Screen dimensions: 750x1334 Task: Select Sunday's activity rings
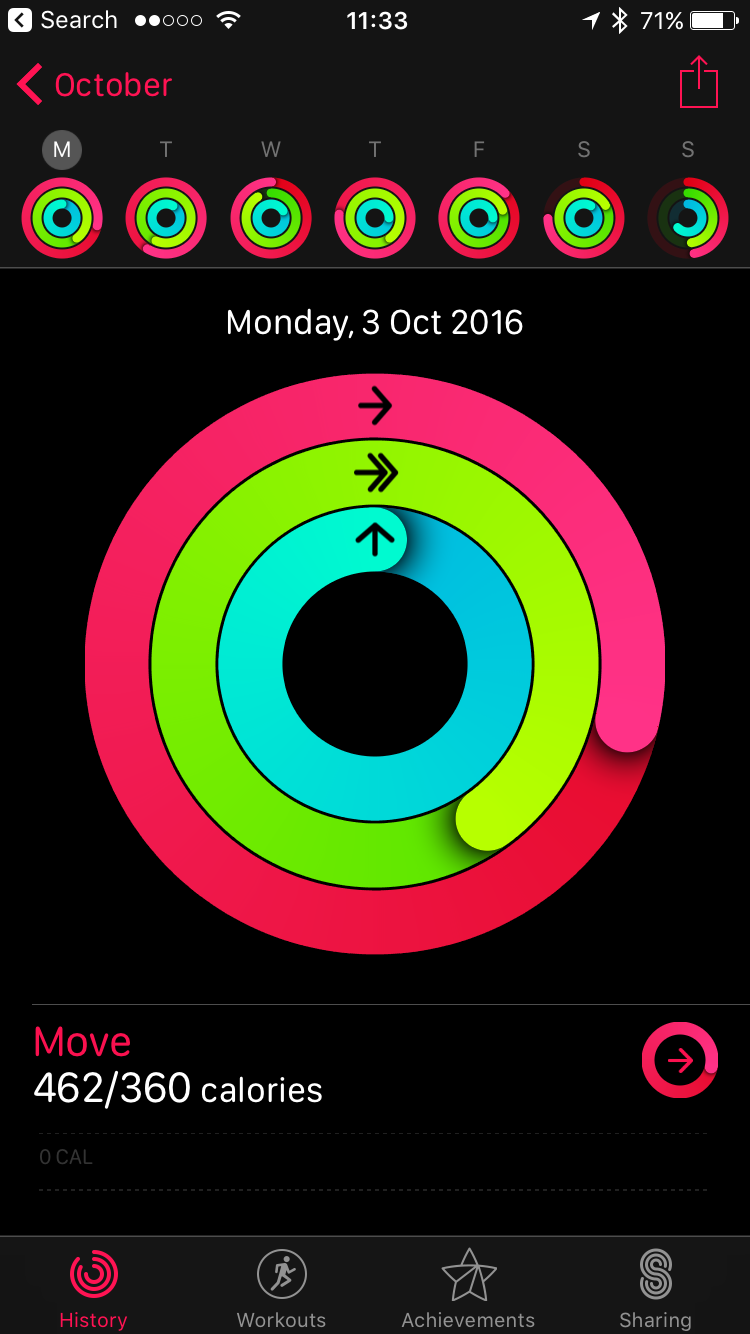[x=688, y=217]
